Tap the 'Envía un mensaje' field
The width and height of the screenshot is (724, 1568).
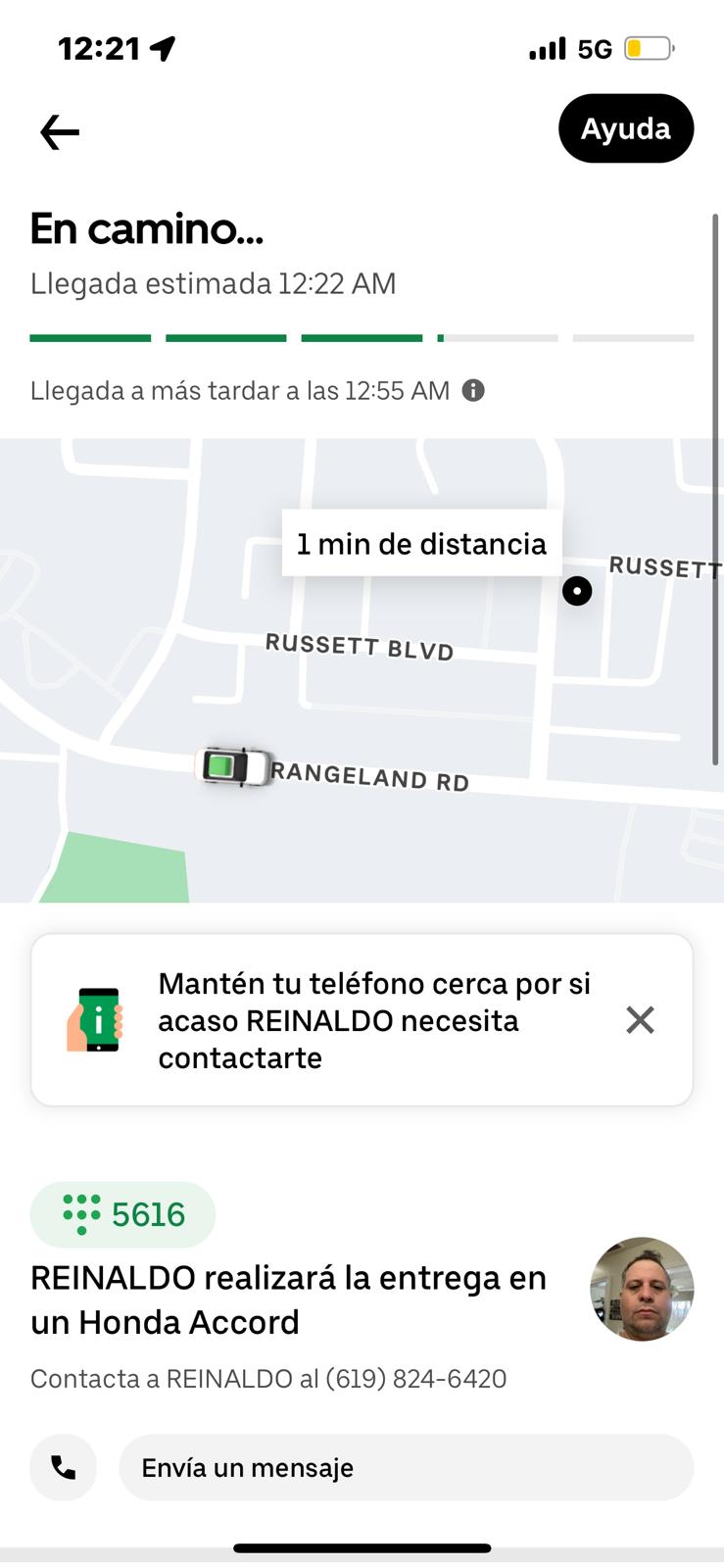click(x=406, y=1467)
